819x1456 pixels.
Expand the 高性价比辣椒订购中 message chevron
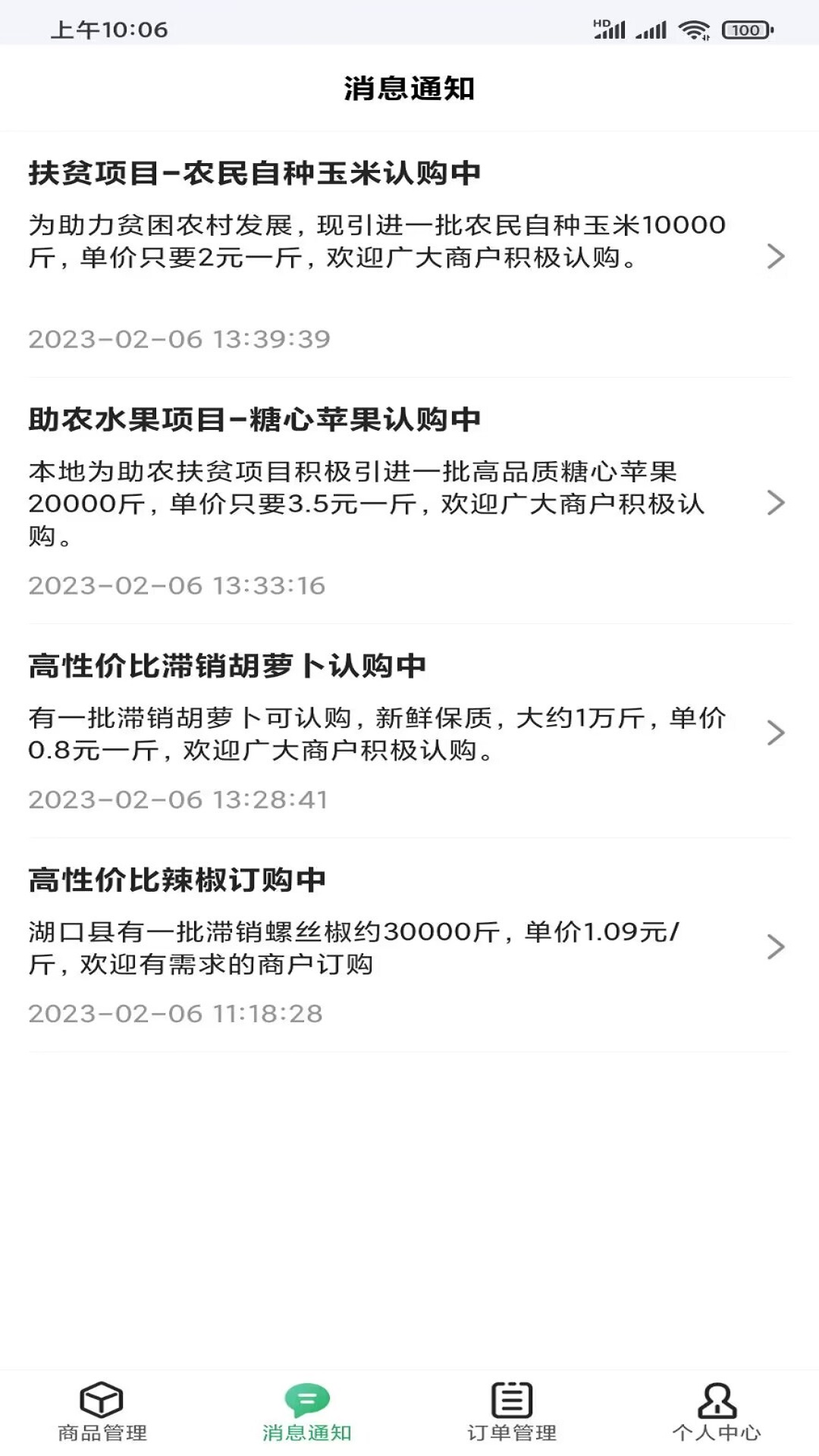776,946
